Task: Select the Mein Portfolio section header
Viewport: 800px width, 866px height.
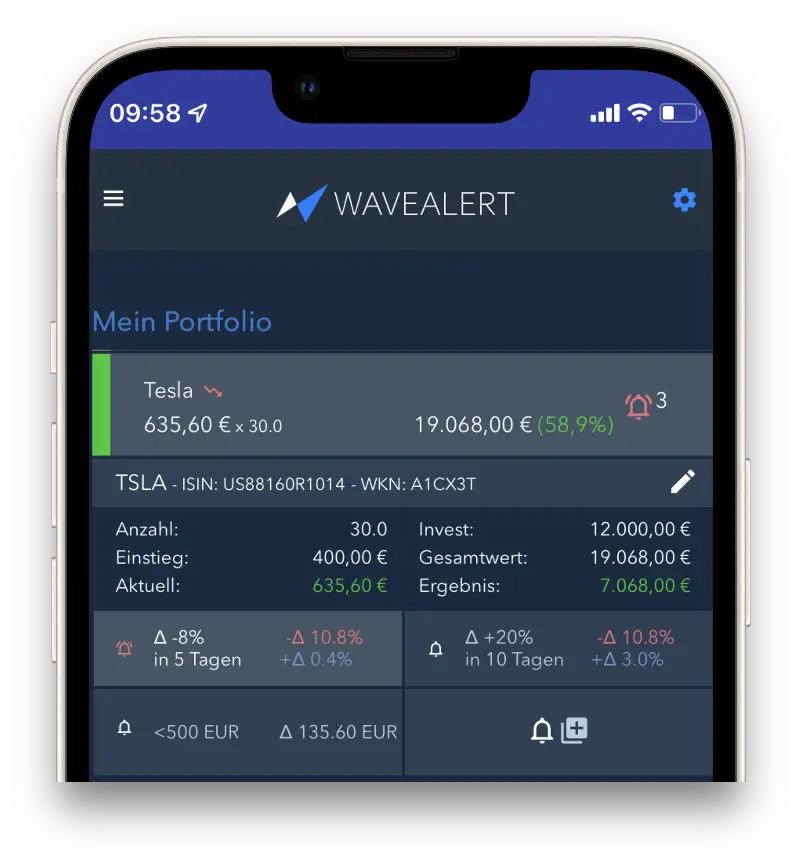Action: pos(180,322)
